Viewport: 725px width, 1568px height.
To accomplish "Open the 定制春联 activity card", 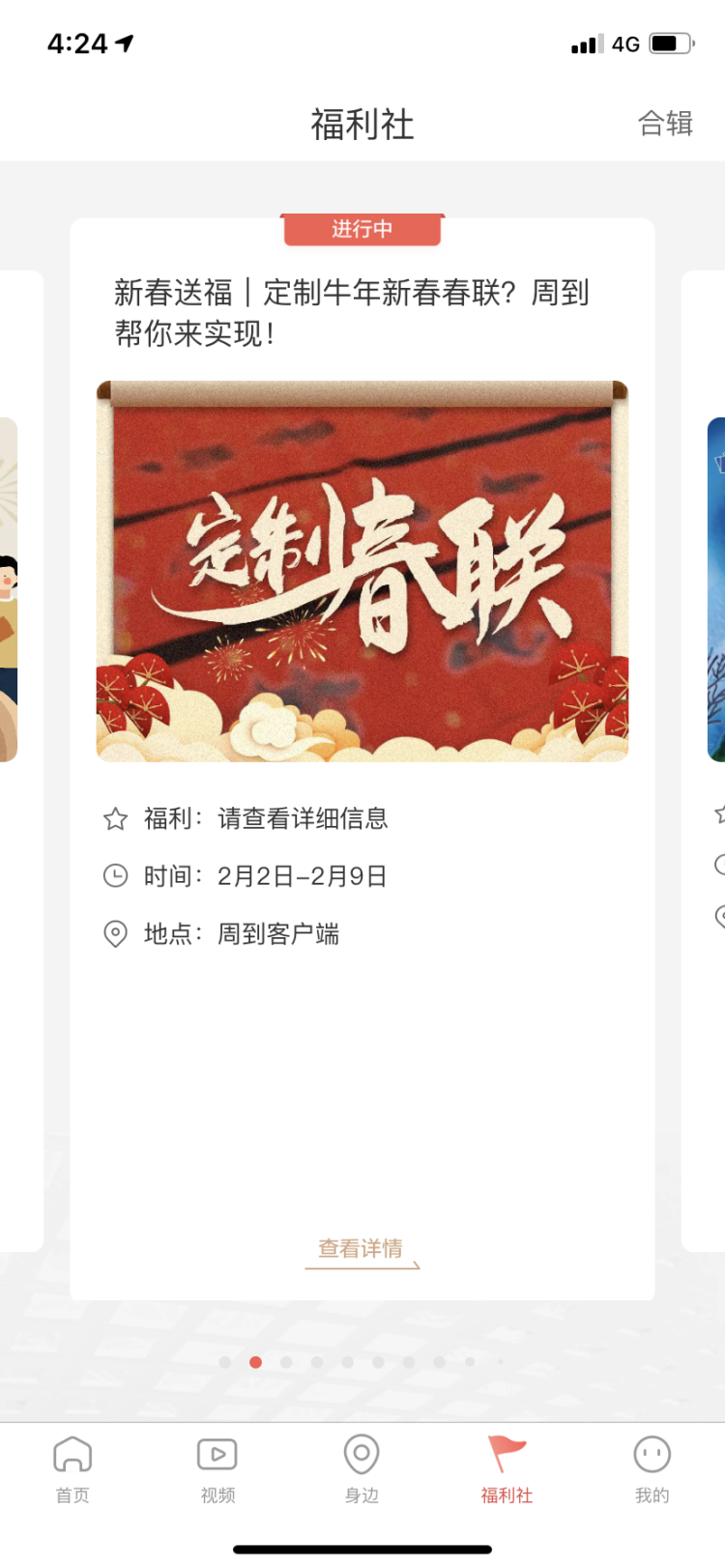I will pyautogui.click(x=362, y=572).
